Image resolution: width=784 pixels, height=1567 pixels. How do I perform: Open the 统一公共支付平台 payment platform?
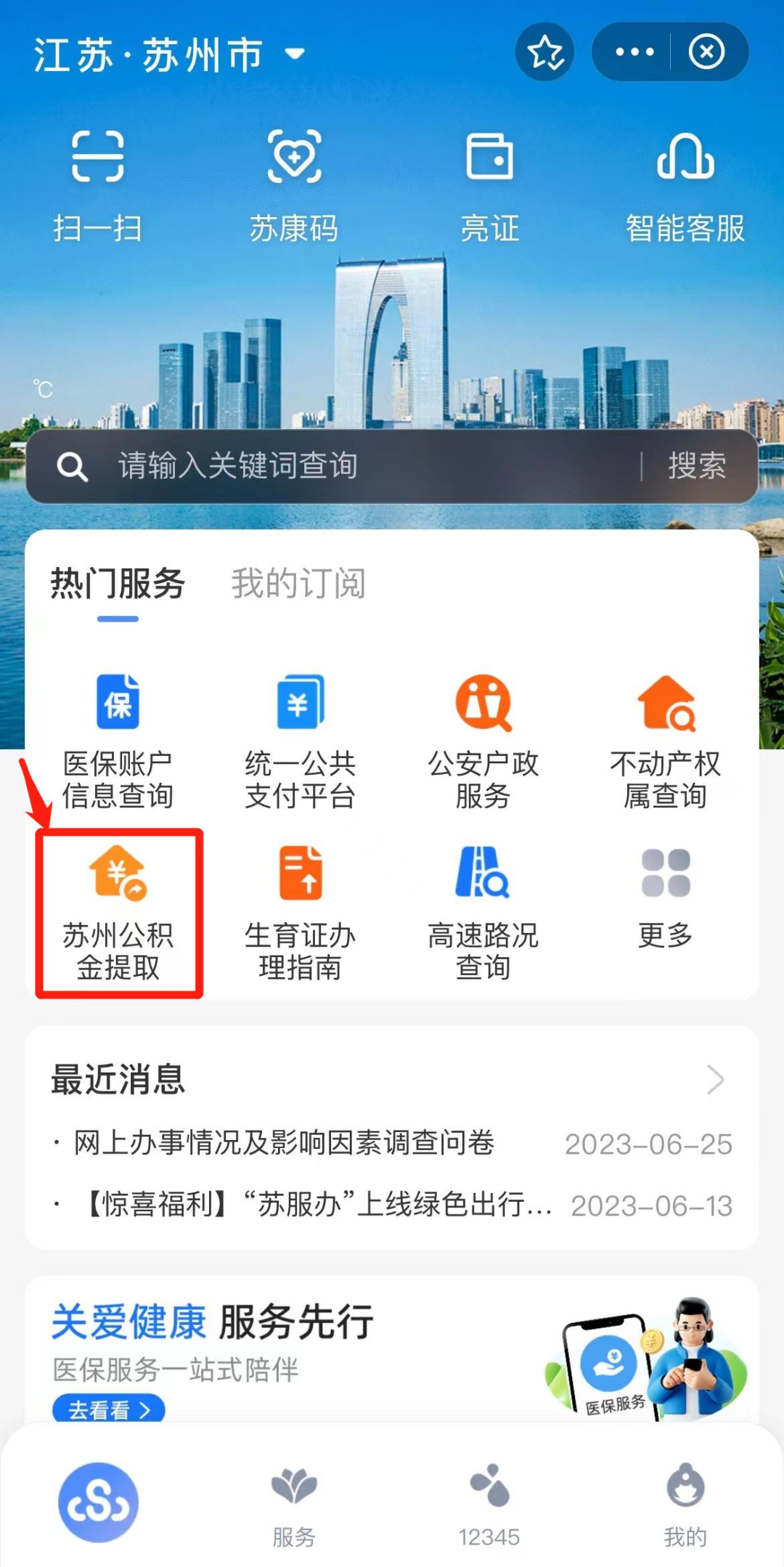coord(300,741)
